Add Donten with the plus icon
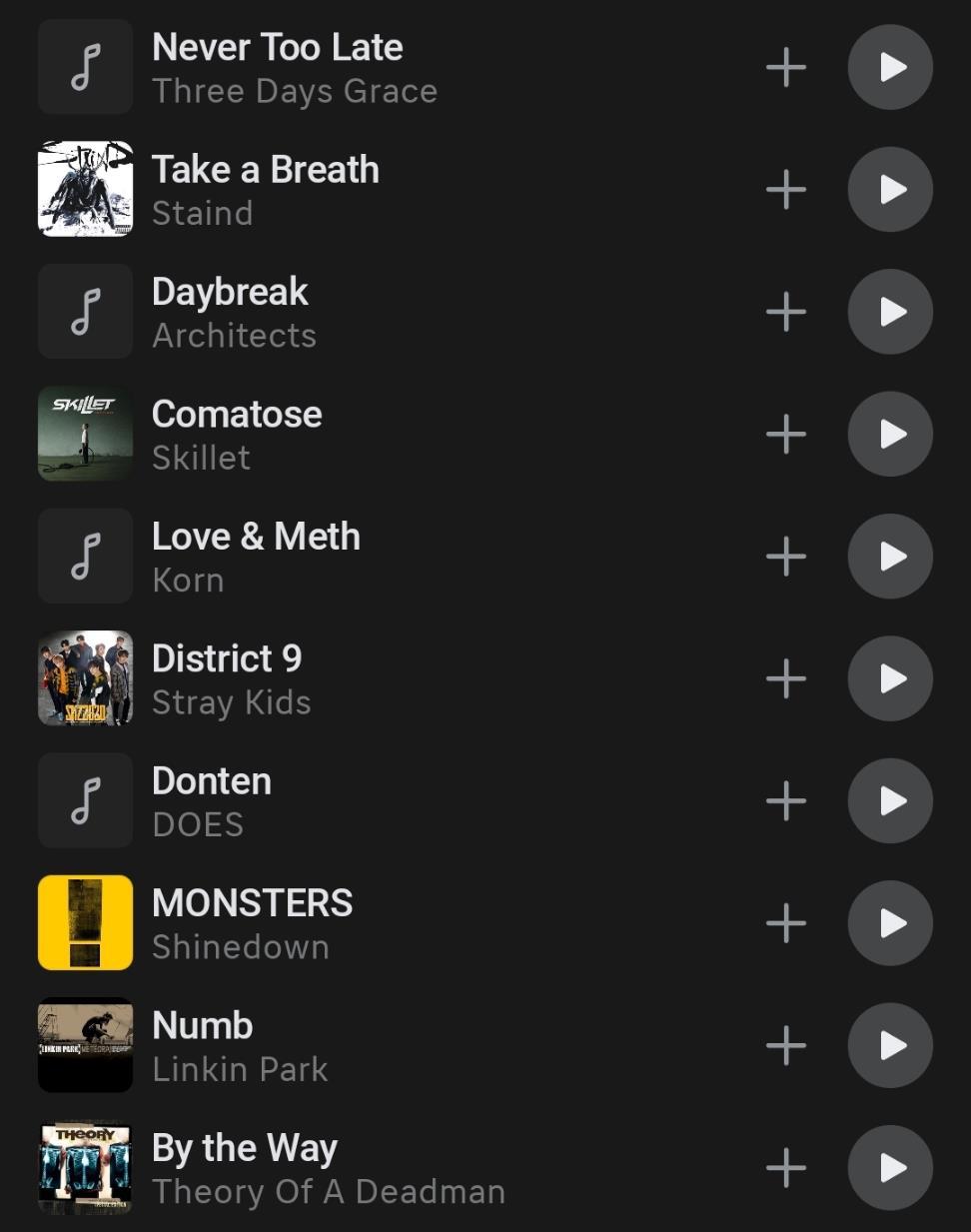The width and height of the screenshot is (971, 1232). [x=786, y=800]
